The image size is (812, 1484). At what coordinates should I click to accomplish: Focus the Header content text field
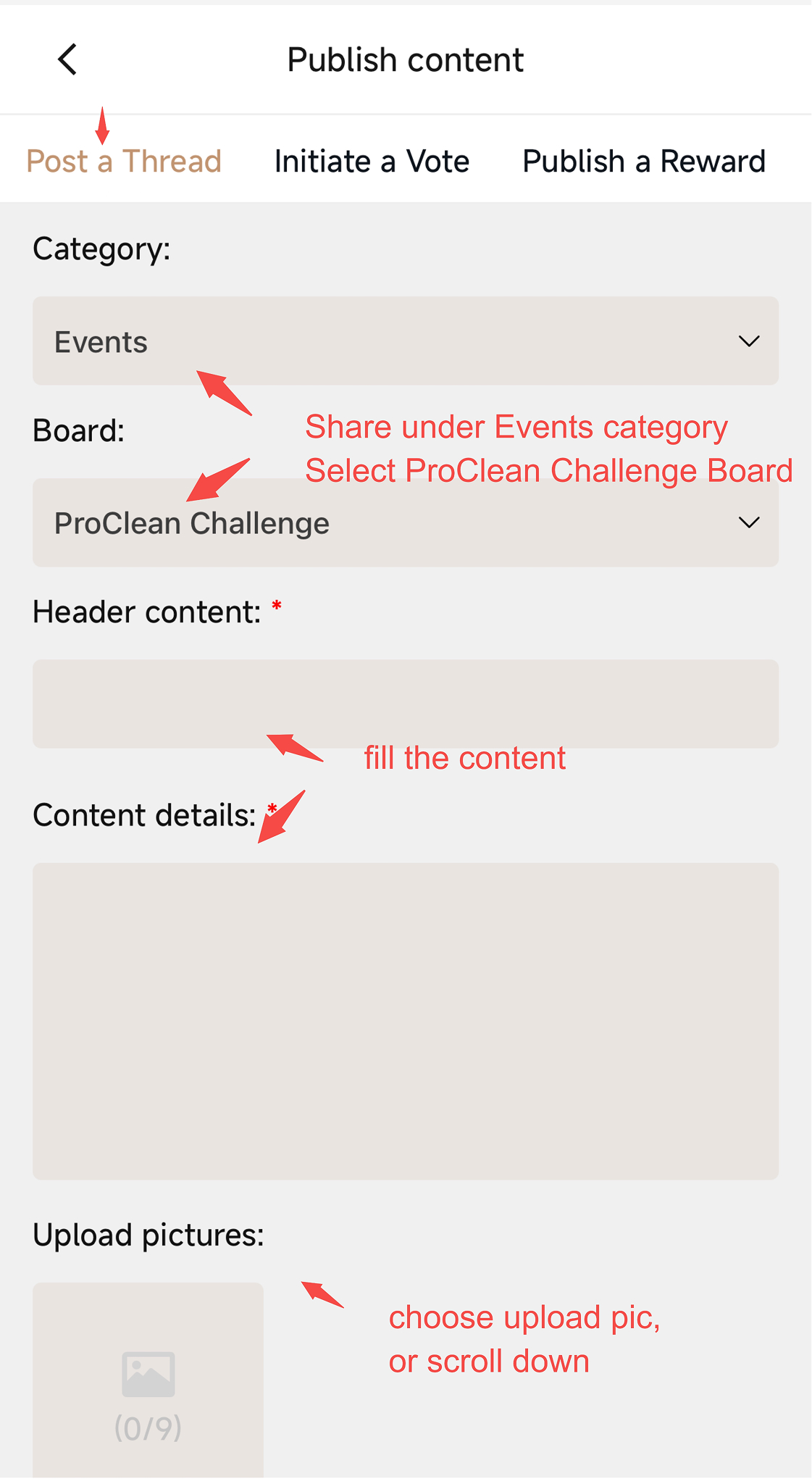click(x=406, y=703)
